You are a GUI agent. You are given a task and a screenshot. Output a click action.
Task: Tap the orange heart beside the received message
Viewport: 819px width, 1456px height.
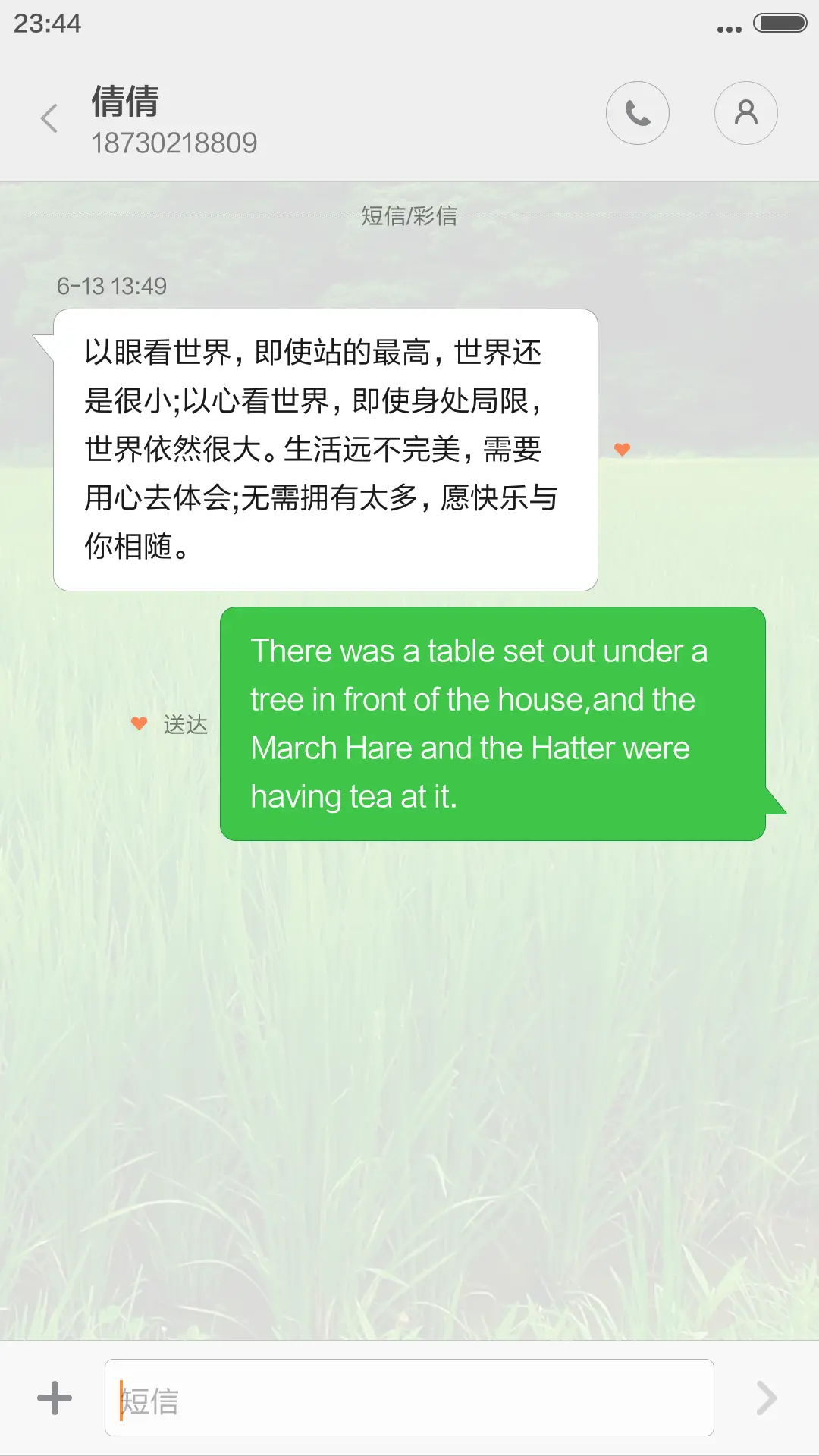[x=622, y=449]
